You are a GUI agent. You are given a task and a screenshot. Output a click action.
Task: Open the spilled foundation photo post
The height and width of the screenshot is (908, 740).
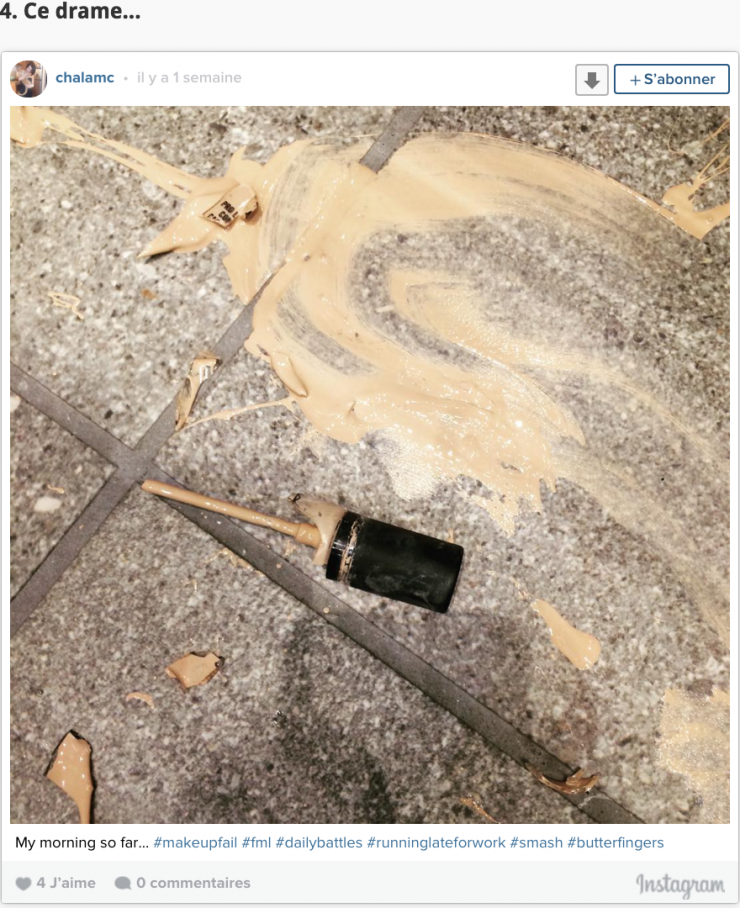[370, 465]
